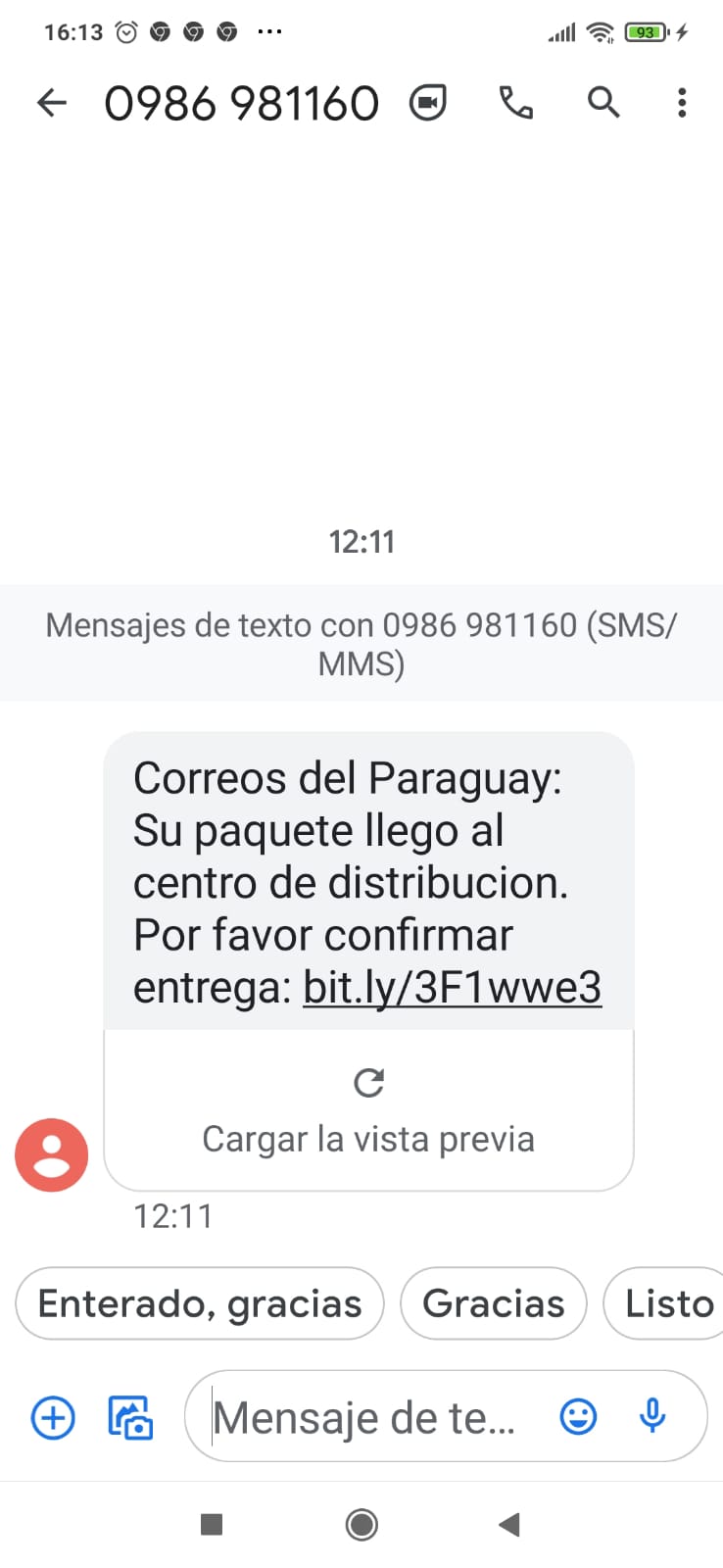This screenshot has width=723, height=1568.
Task: Record a voice message
Action: (652, 1417)
